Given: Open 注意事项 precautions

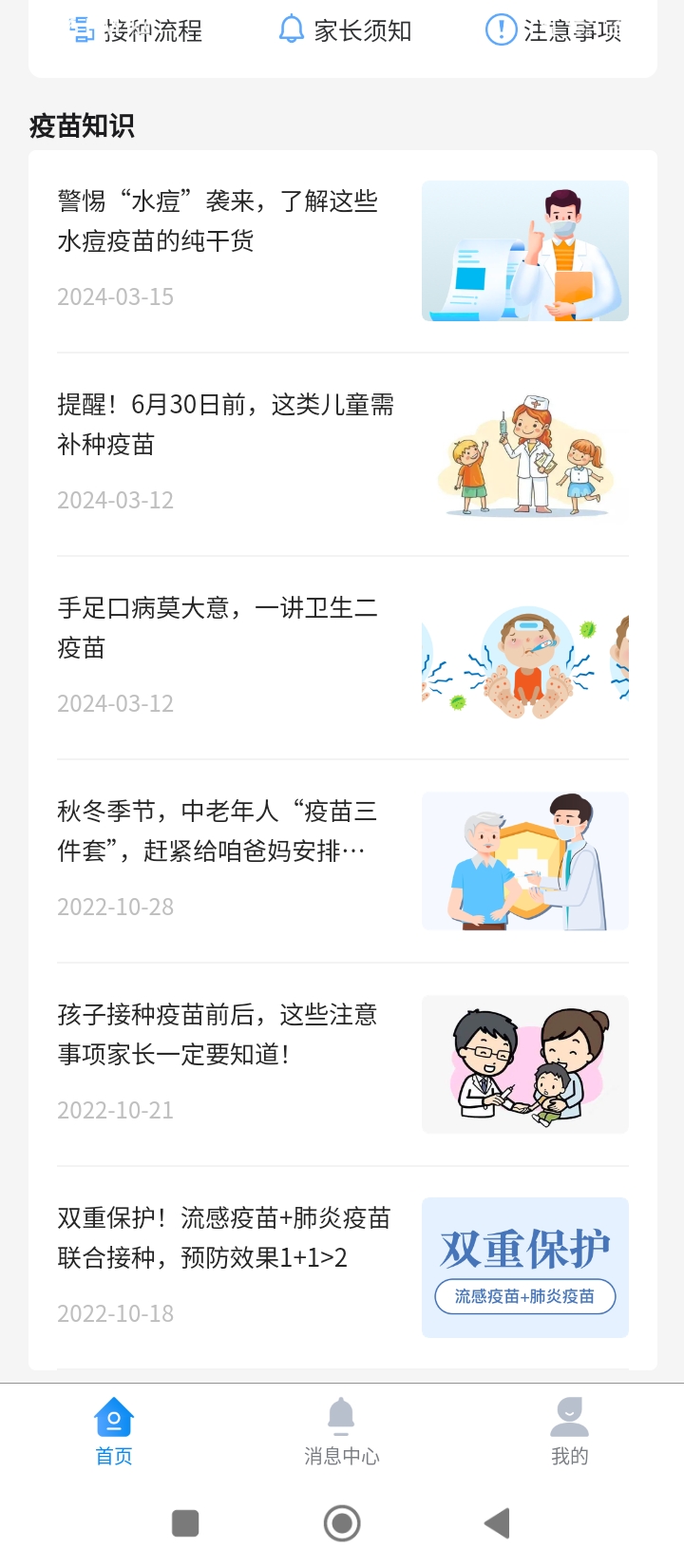Looking at the screenshot, I should click(553, 30).
